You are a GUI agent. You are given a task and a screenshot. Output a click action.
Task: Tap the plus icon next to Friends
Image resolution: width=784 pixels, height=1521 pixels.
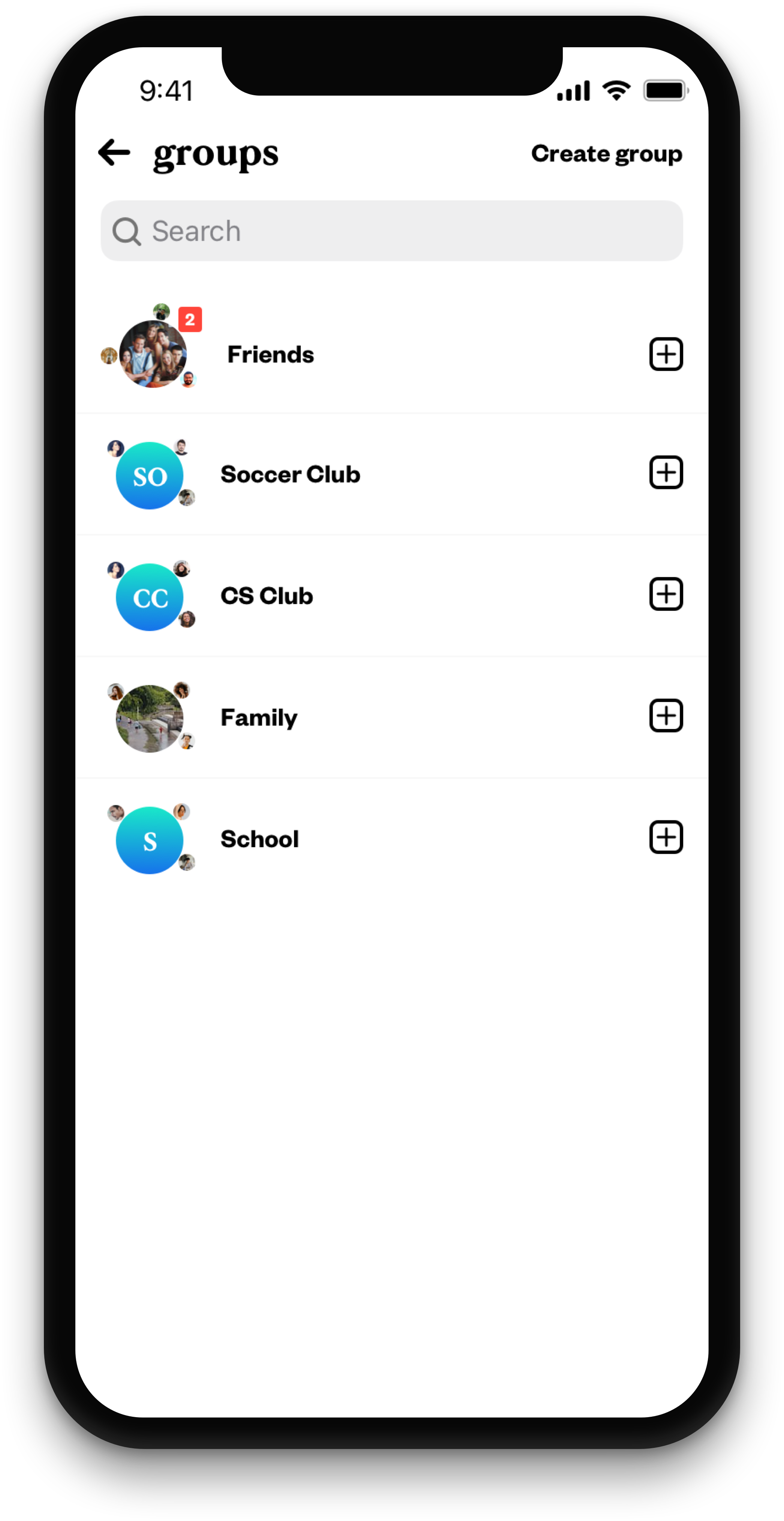(666, 354)
